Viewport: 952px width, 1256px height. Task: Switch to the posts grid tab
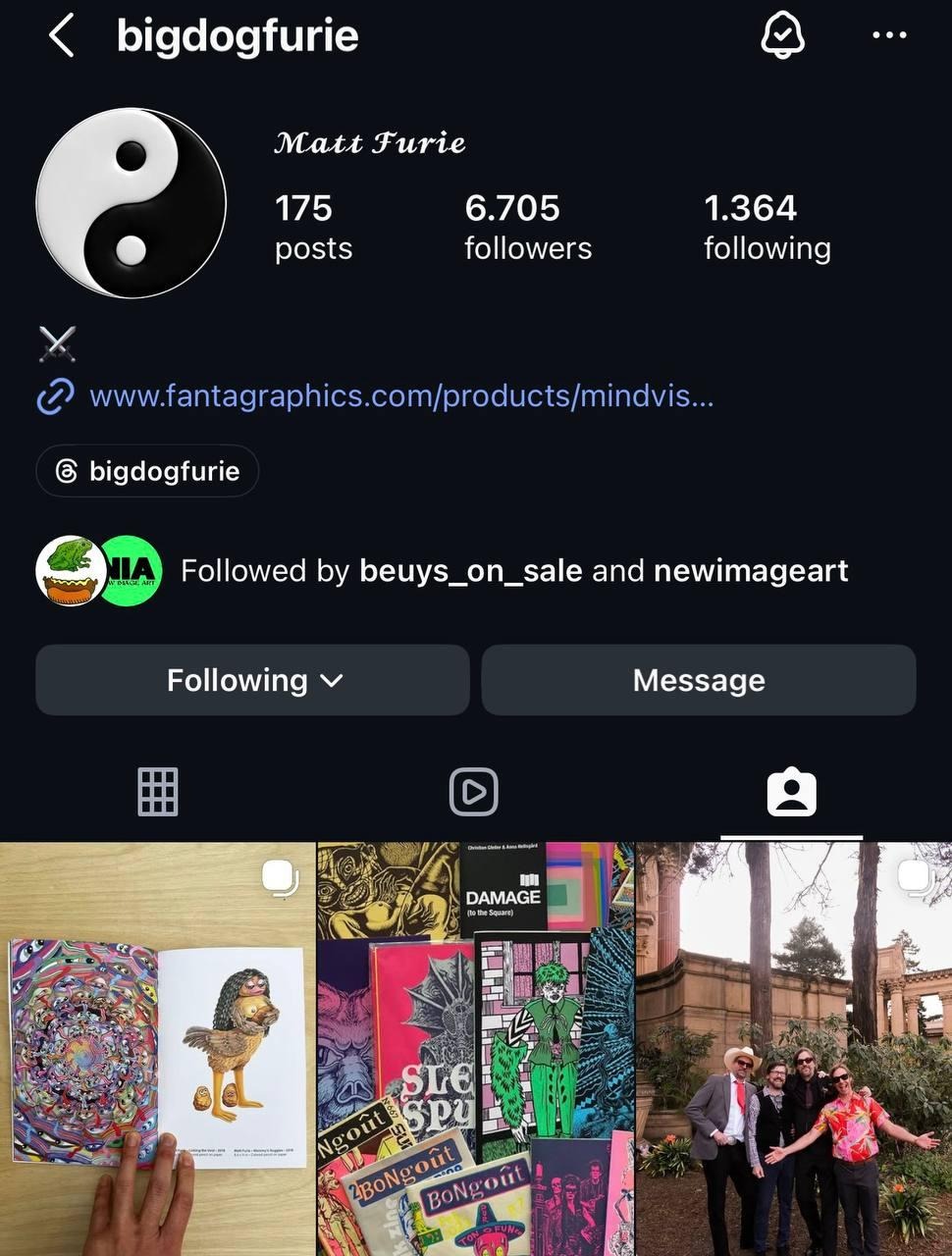point(158,792)
